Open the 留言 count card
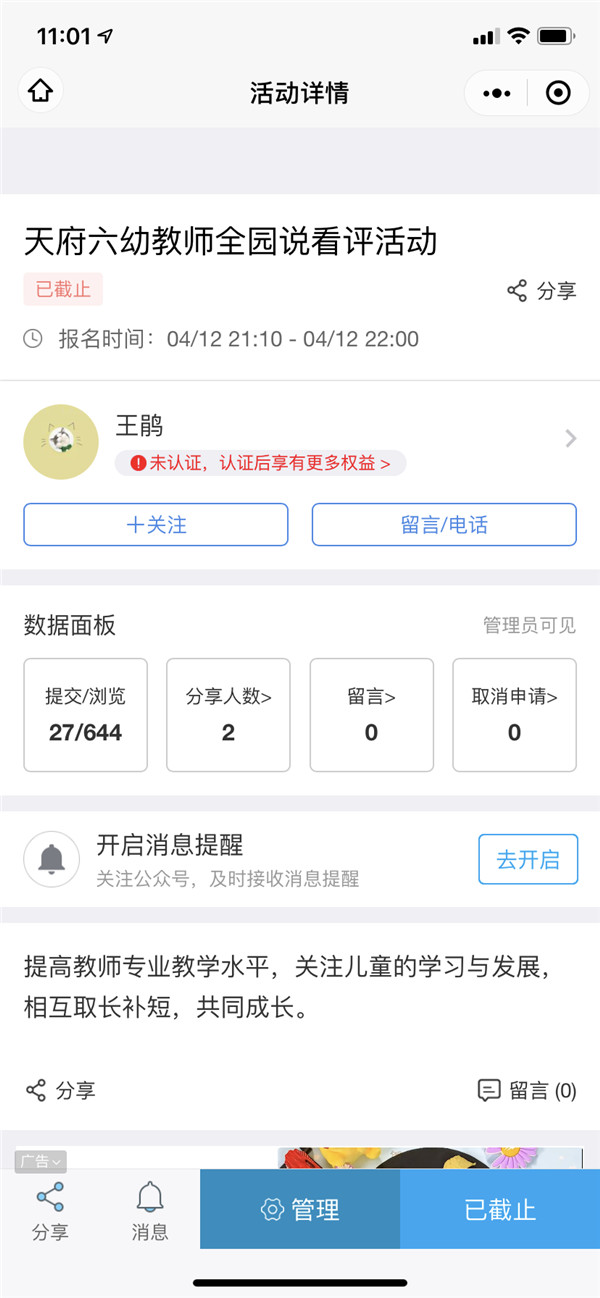The image size is (600, 1298). click(371, 715)
